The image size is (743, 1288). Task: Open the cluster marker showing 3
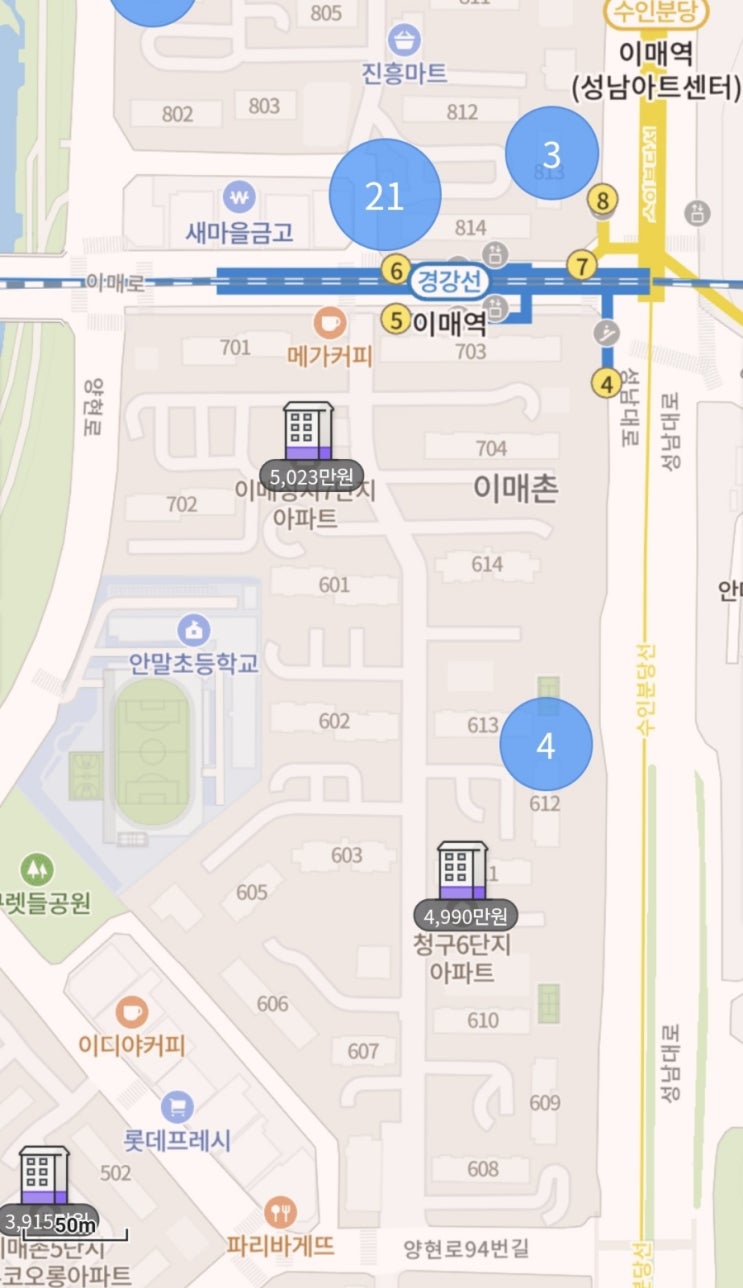551,154
